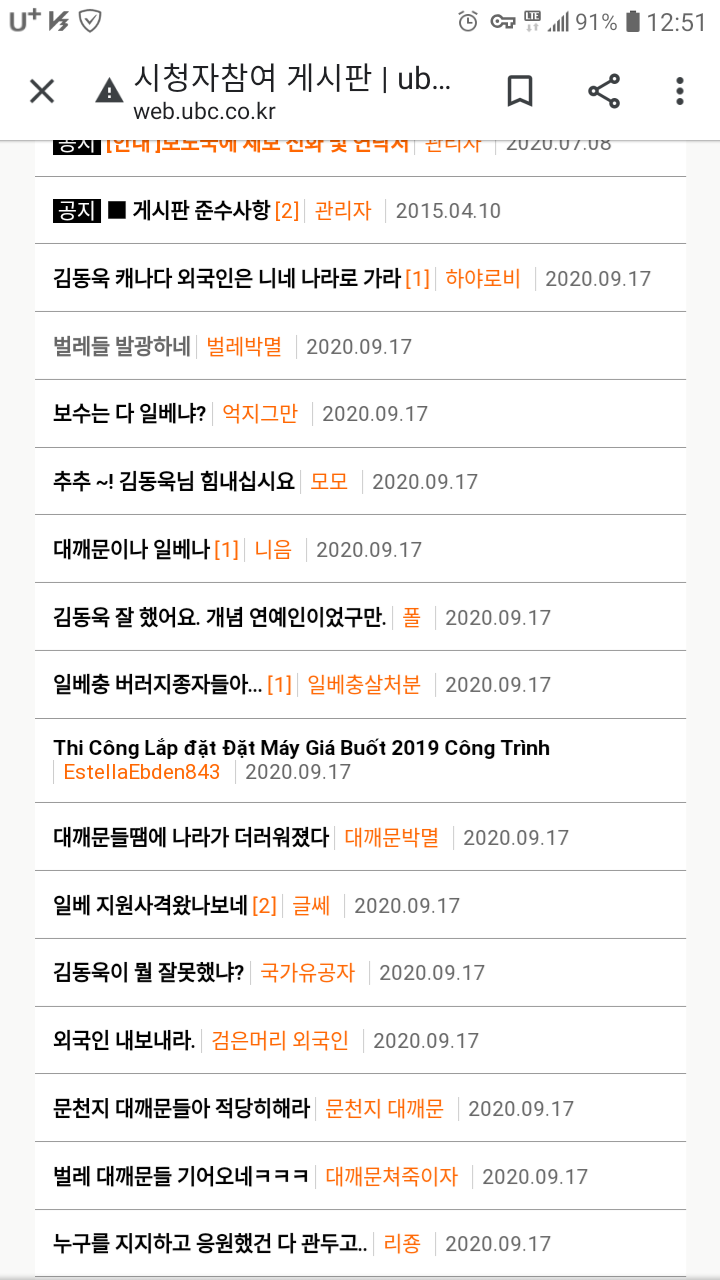
Task: Open post '김동욱 캐나다 외국인은 니네 나라로 가라'
Action: (226, 278)
